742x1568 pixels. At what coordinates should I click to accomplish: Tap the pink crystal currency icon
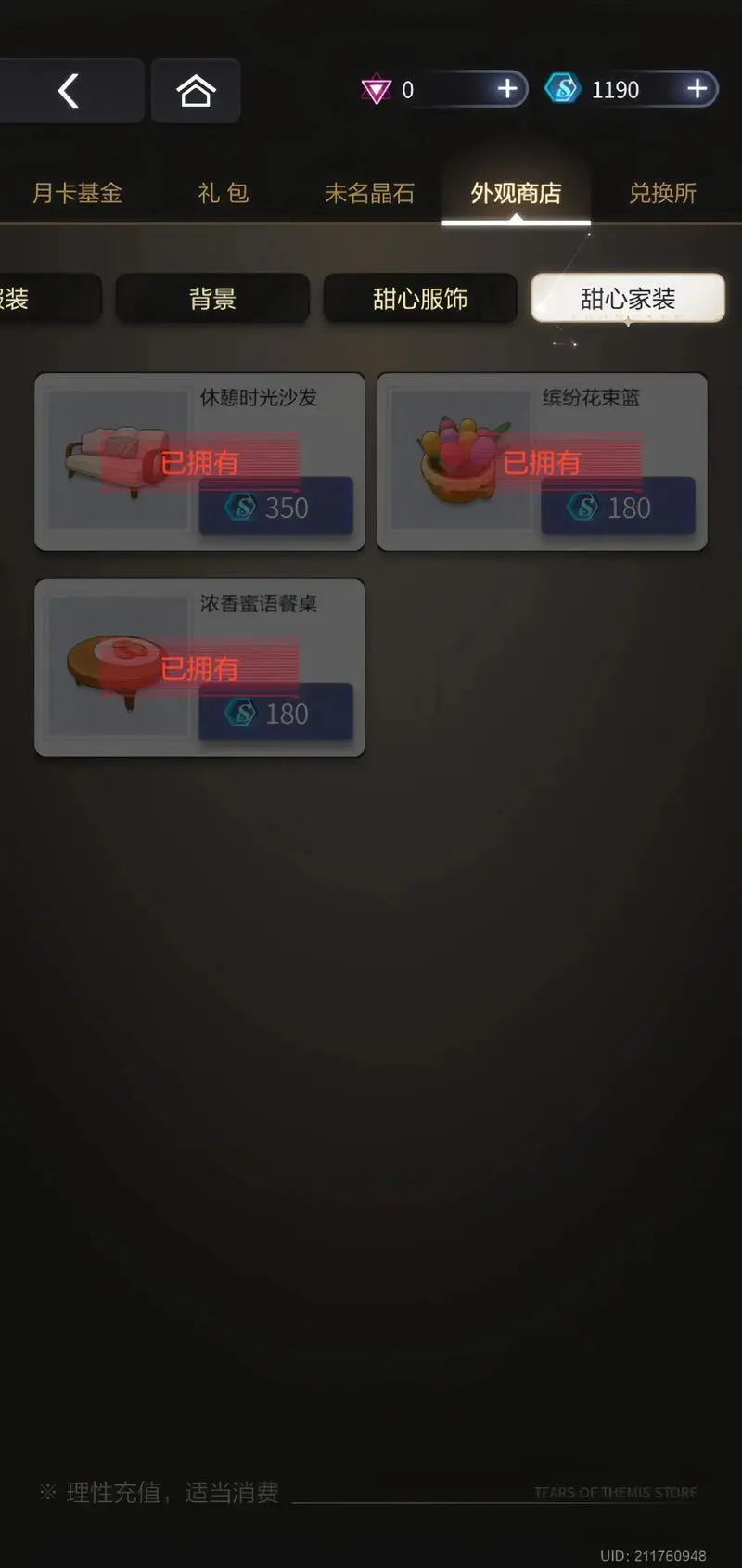point(377,89)
